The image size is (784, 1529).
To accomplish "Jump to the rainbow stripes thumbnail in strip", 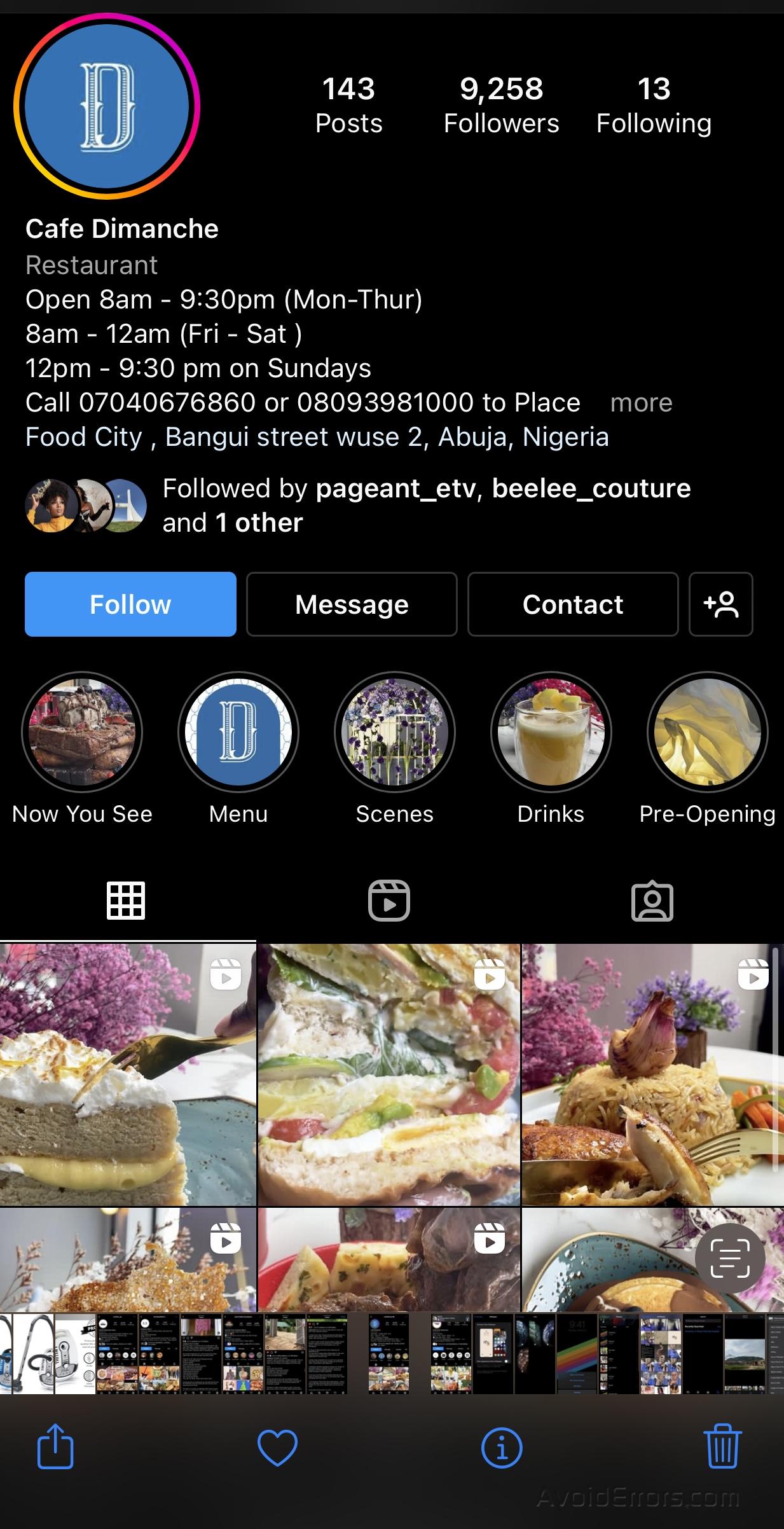I will [x=577, y=1354].
